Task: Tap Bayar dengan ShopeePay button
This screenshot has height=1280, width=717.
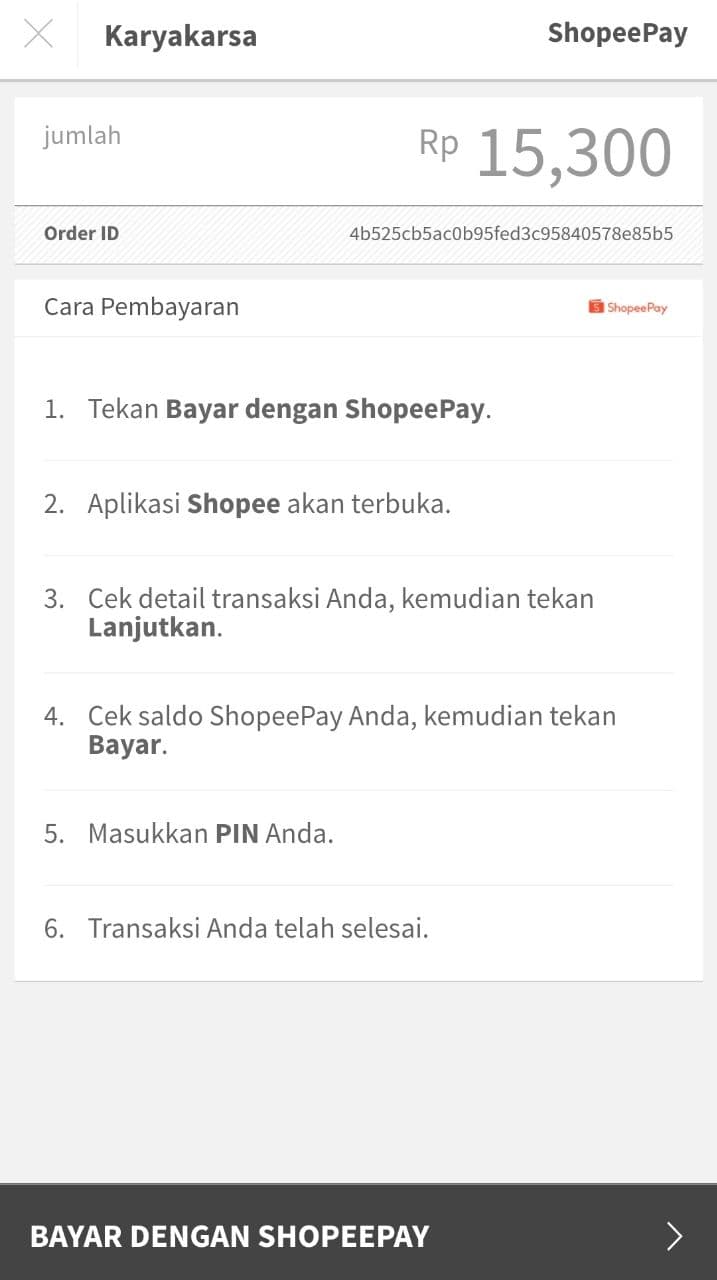Action: pos(358,1235)
